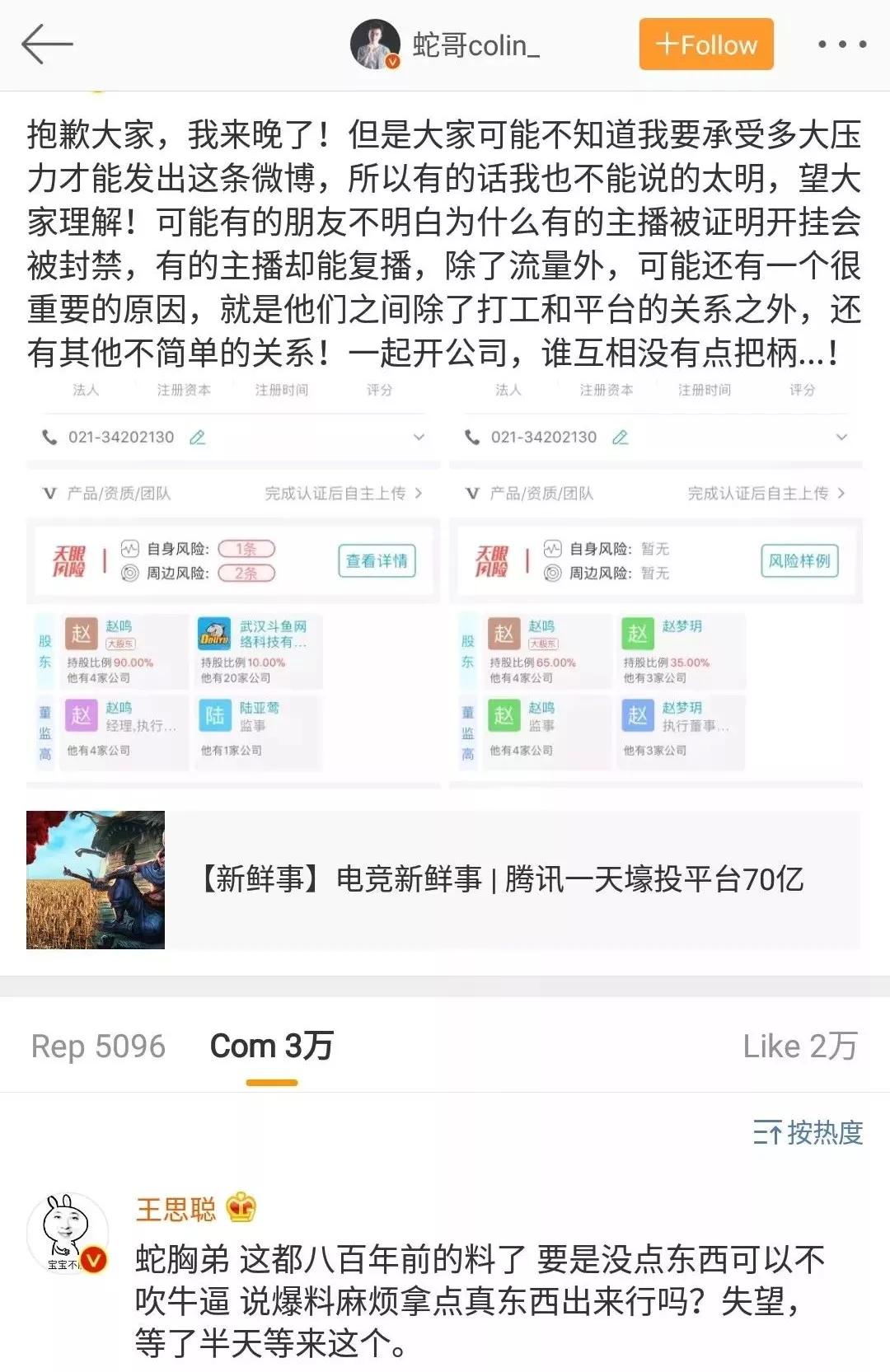The image size is (890, 1372).
Task: Open the left company info screenshot
Action: pyautogui.click(x=232, y=581)
